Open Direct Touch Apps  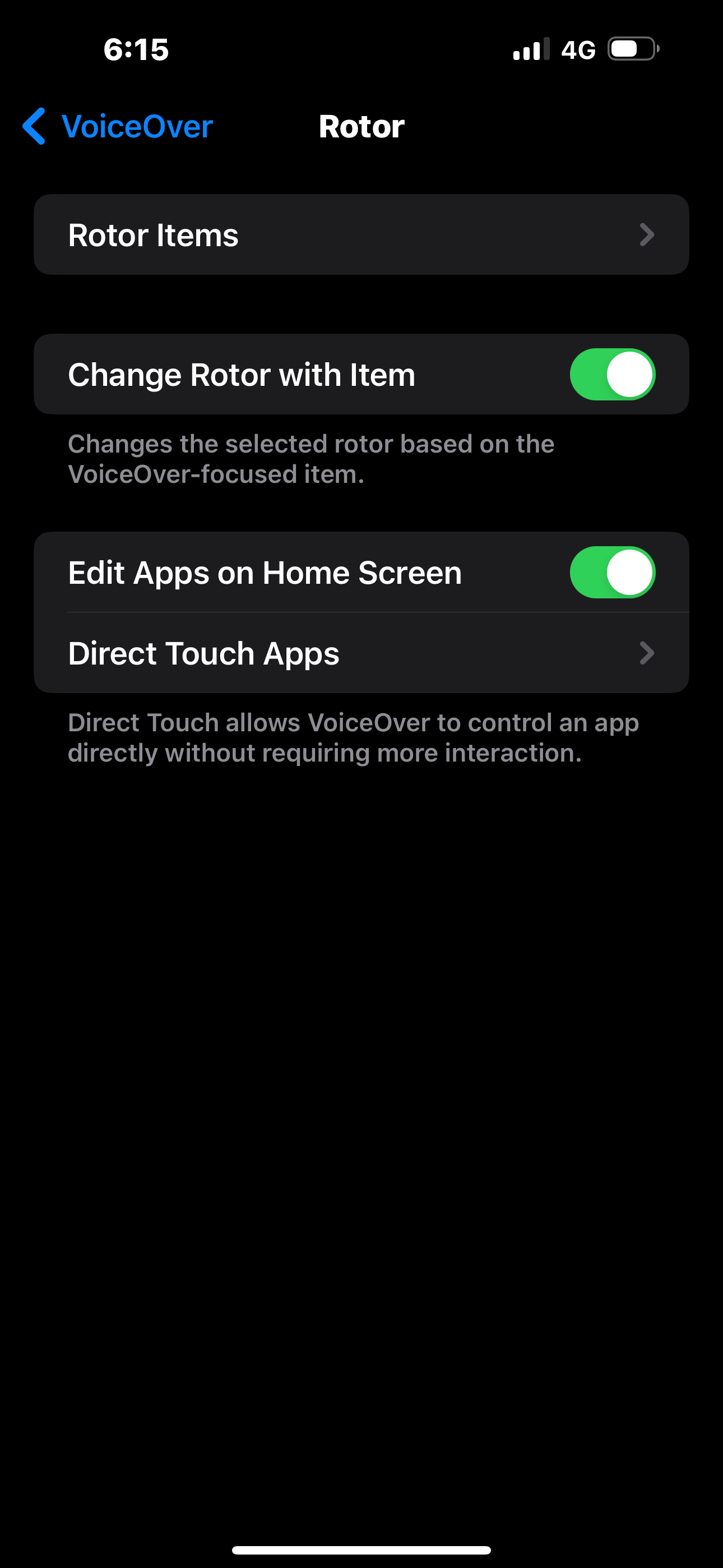coord(361,653)
